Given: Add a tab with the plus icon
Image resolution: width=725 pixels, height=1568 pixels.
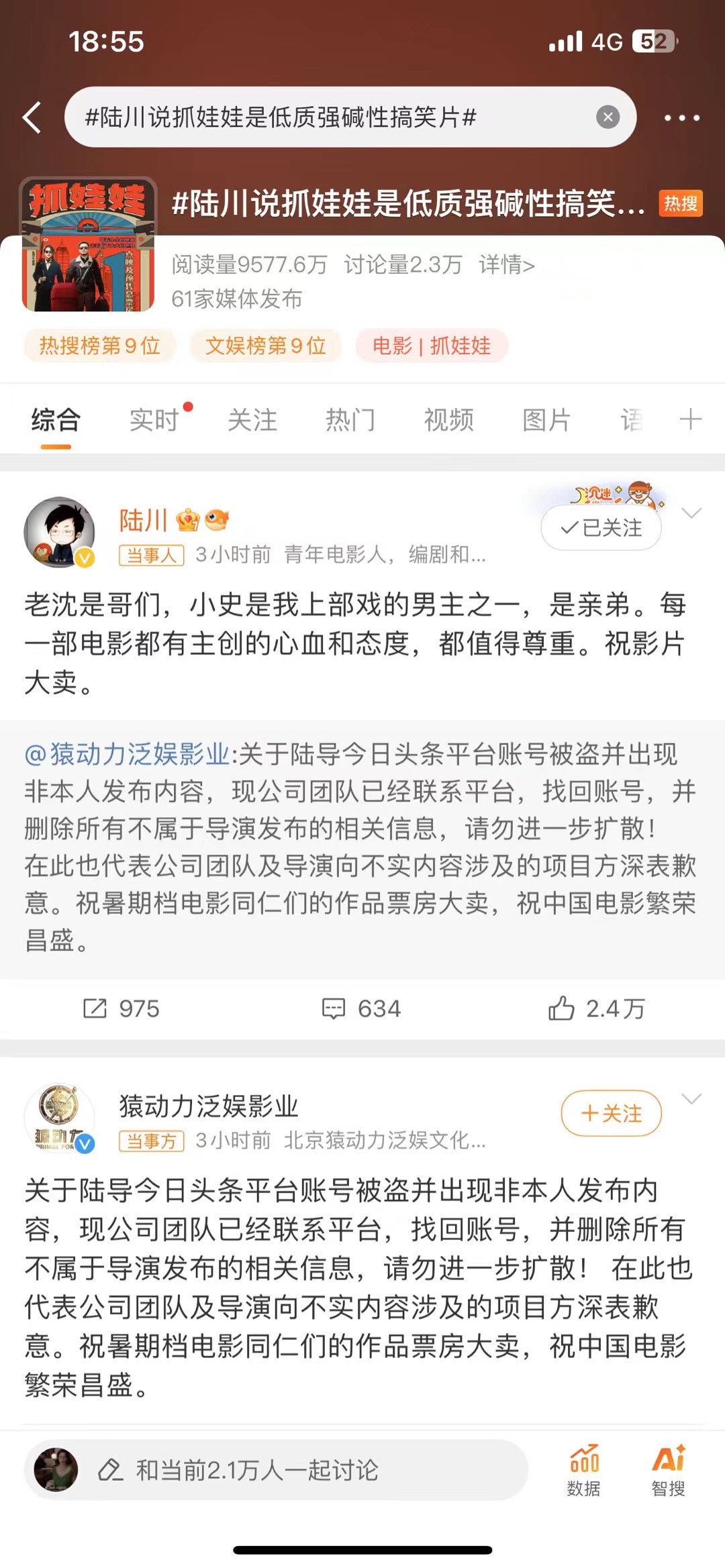Looking at the screenshot, I should [x=690, y=420].
